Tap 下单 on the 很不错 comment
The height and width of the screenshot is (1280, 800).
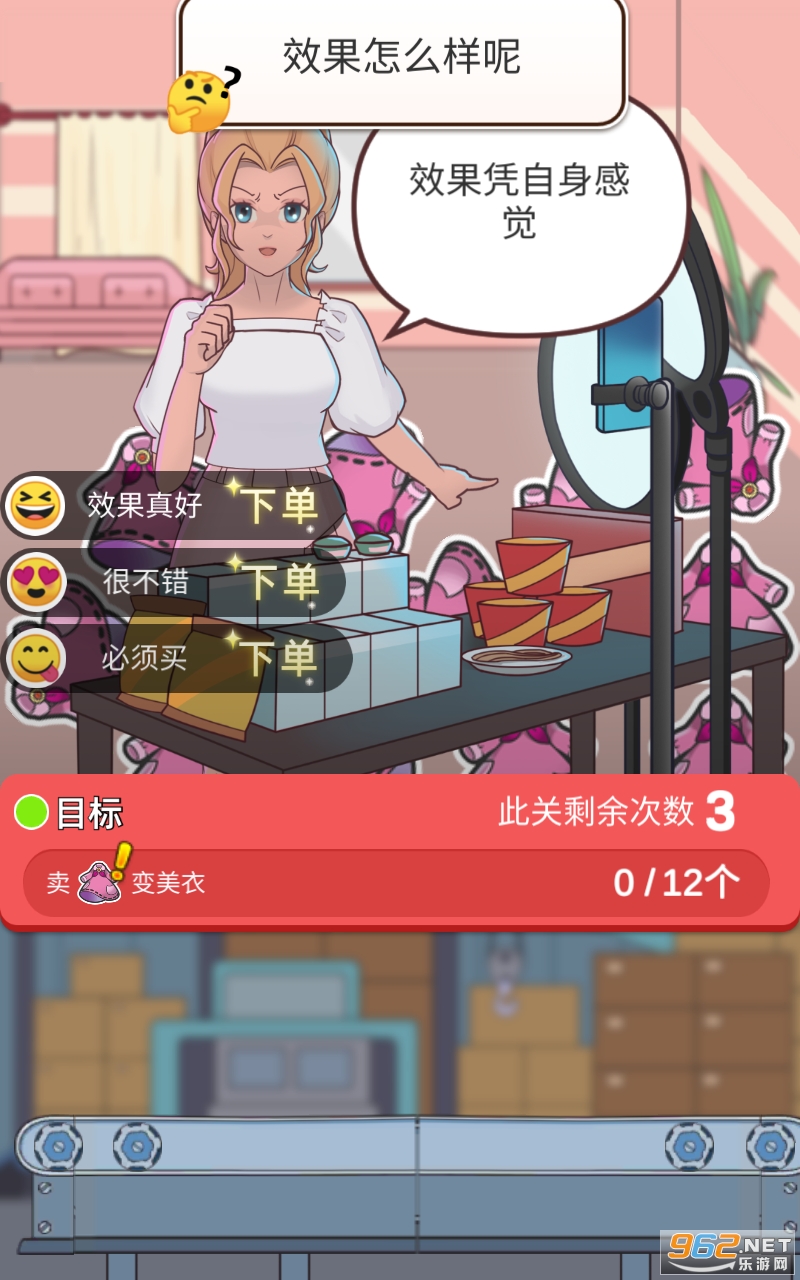(281, 582)
